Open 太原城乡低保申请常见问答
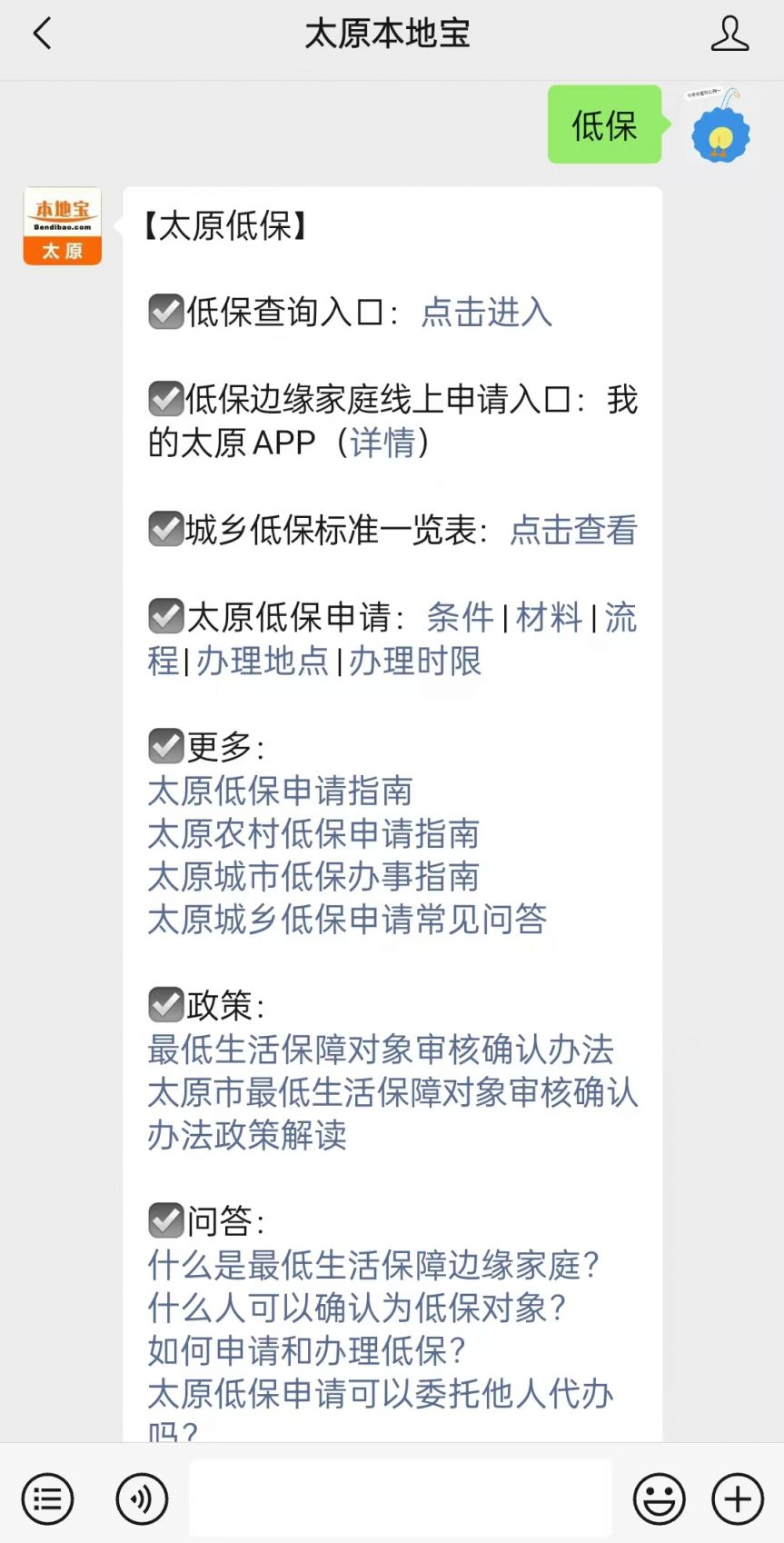 tap(347, 919)
